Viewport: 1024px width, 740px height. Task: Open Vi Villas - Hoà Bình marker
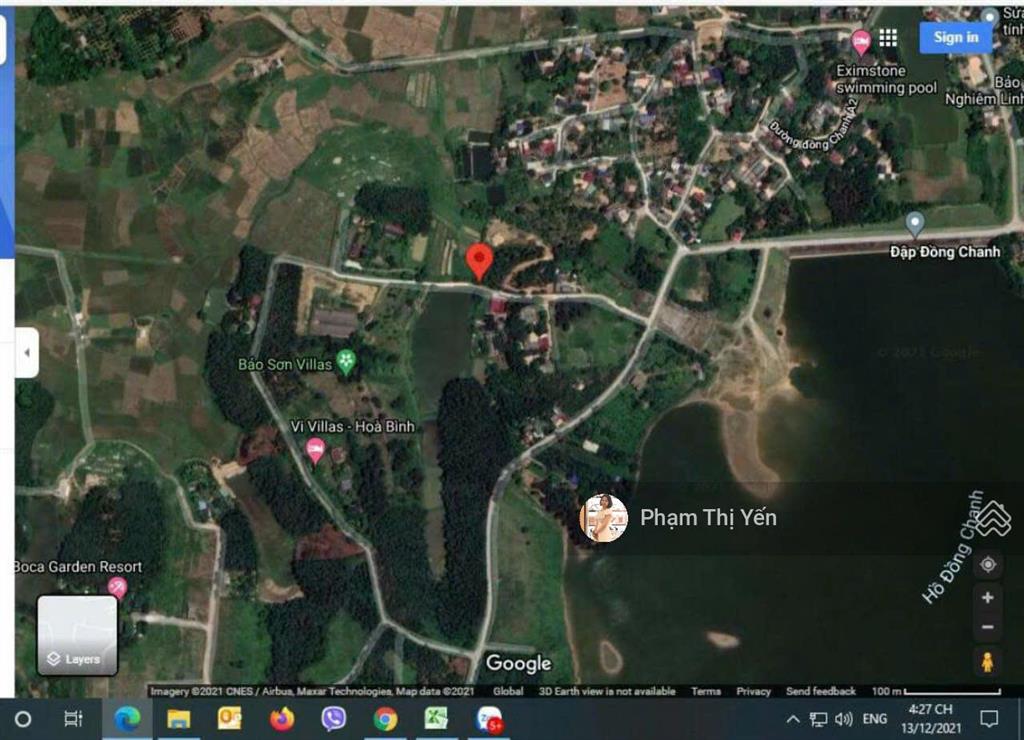[x=315, y=449]
